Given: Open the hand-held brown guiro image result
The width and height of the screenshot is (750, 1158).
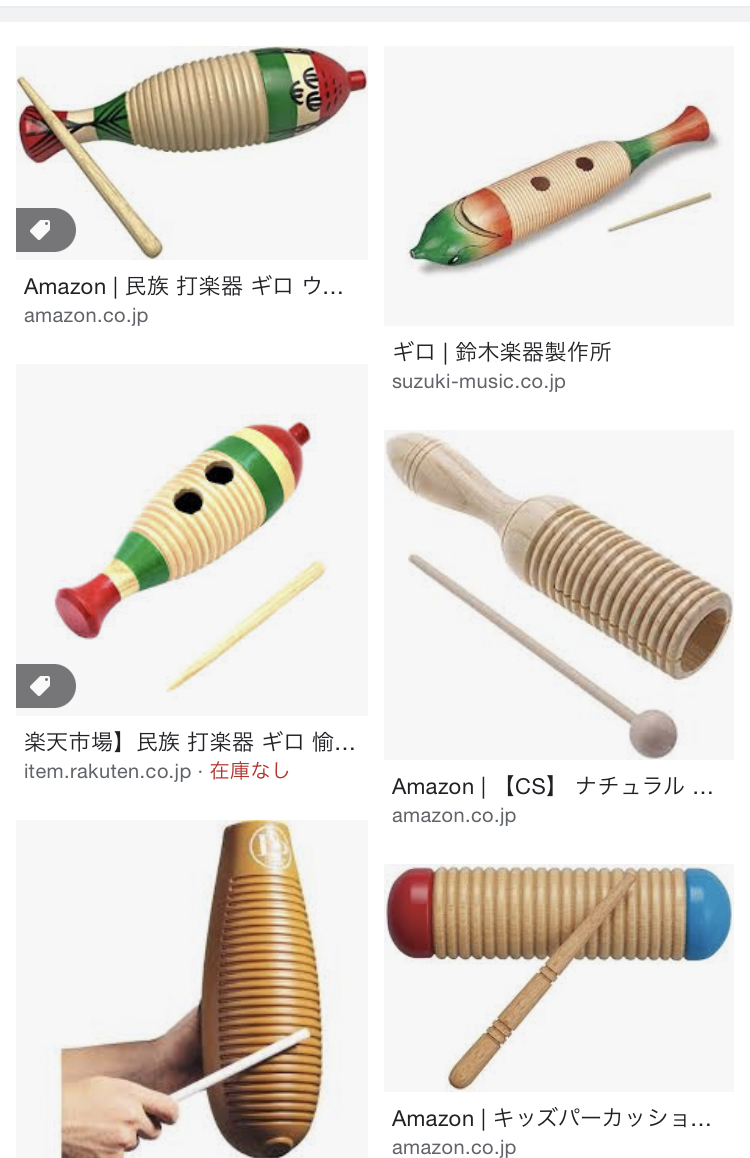Looking at the screenshot, I should click(191, 990).
